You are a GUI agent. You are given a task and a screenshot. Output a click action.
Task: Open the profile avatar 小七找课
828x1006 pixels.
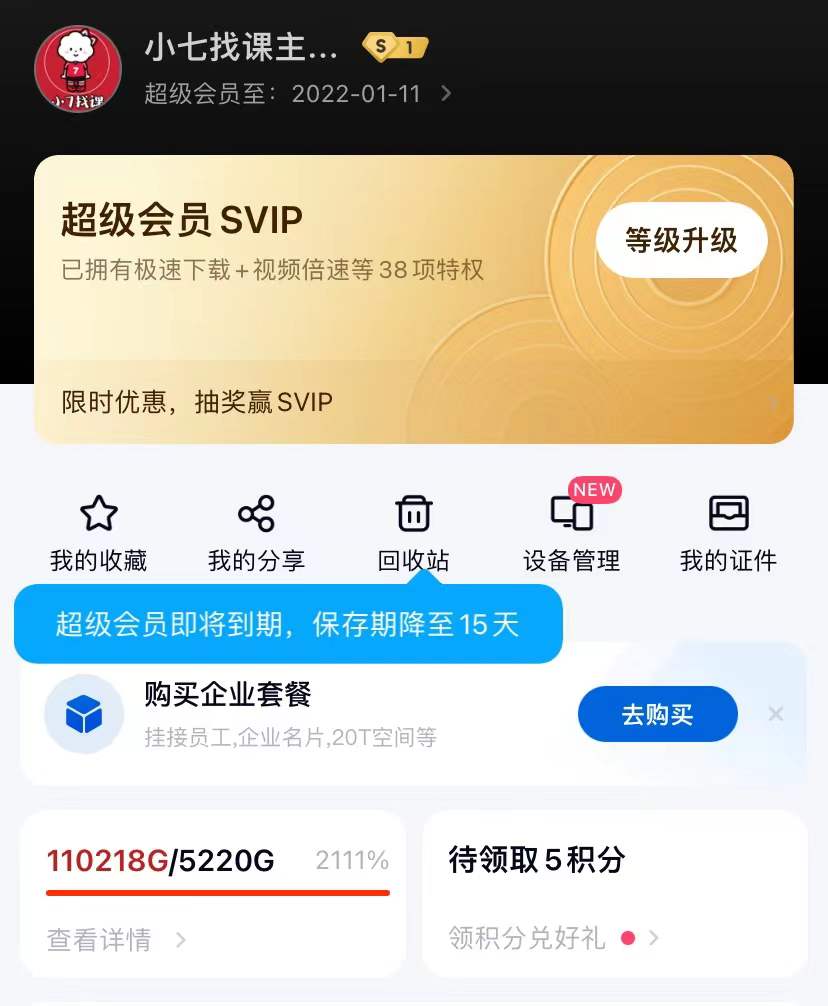(x=78, y=69)
